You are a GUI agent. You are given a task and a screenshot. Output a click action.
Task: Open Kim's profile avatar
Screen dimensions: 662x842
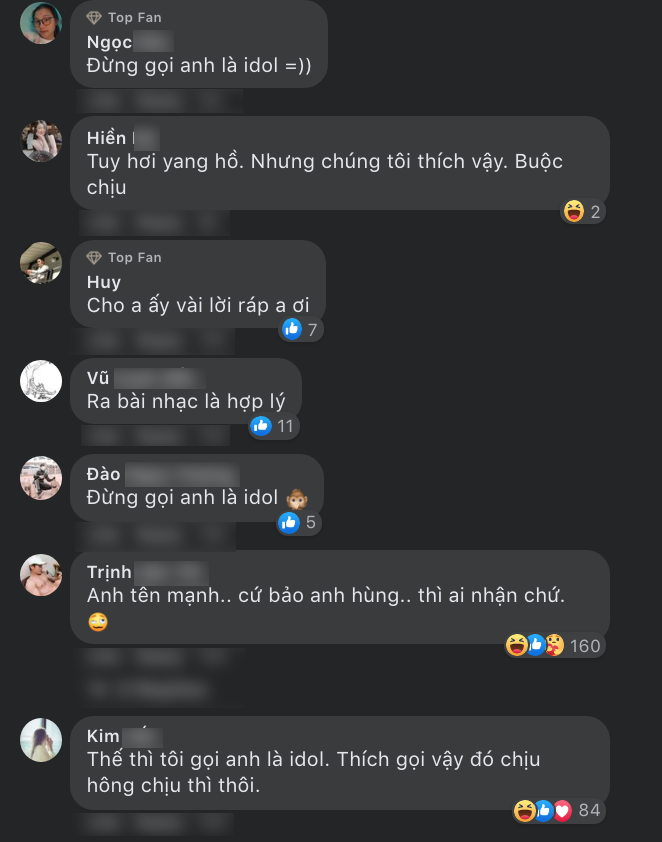point(41,739)
